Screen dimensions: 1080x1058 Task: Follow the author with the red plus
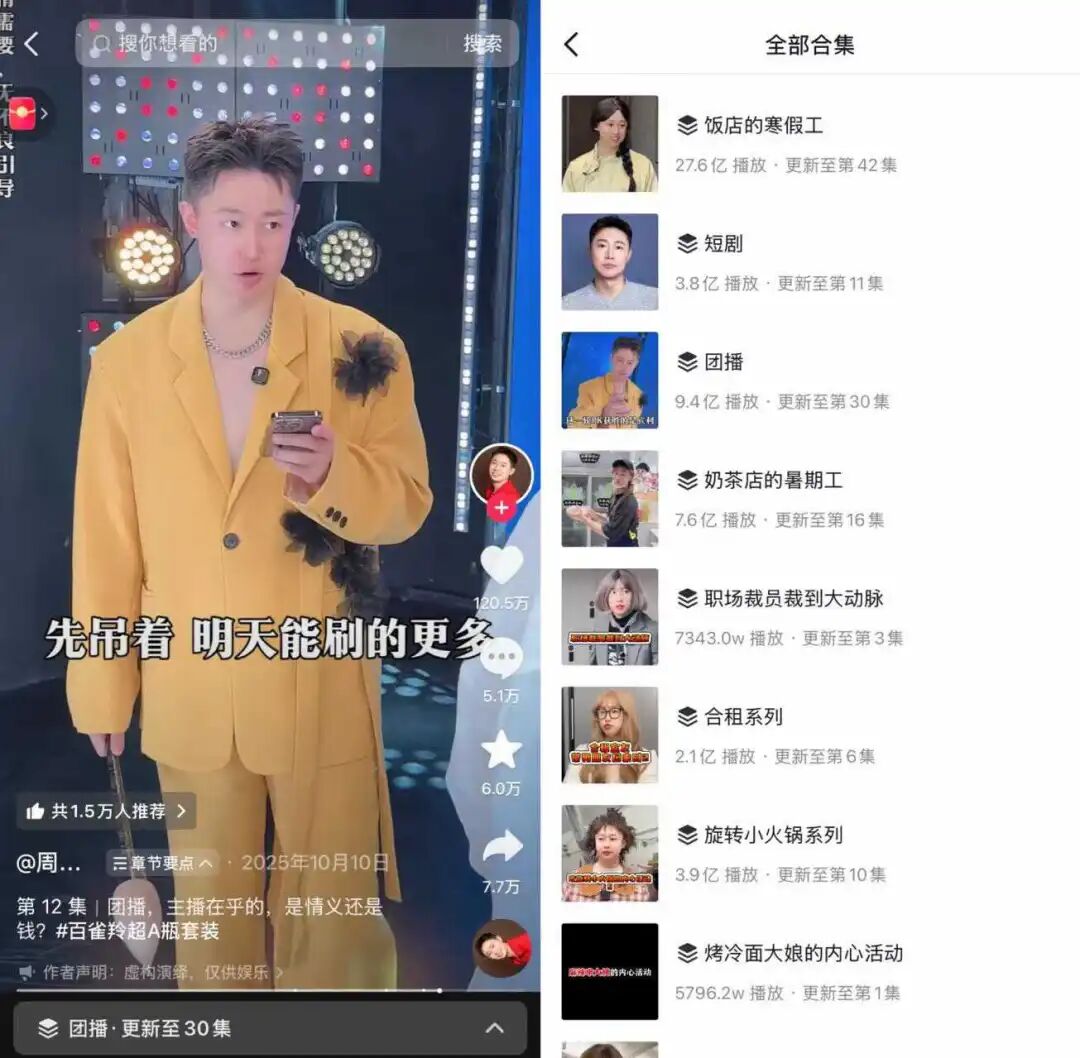501,508
